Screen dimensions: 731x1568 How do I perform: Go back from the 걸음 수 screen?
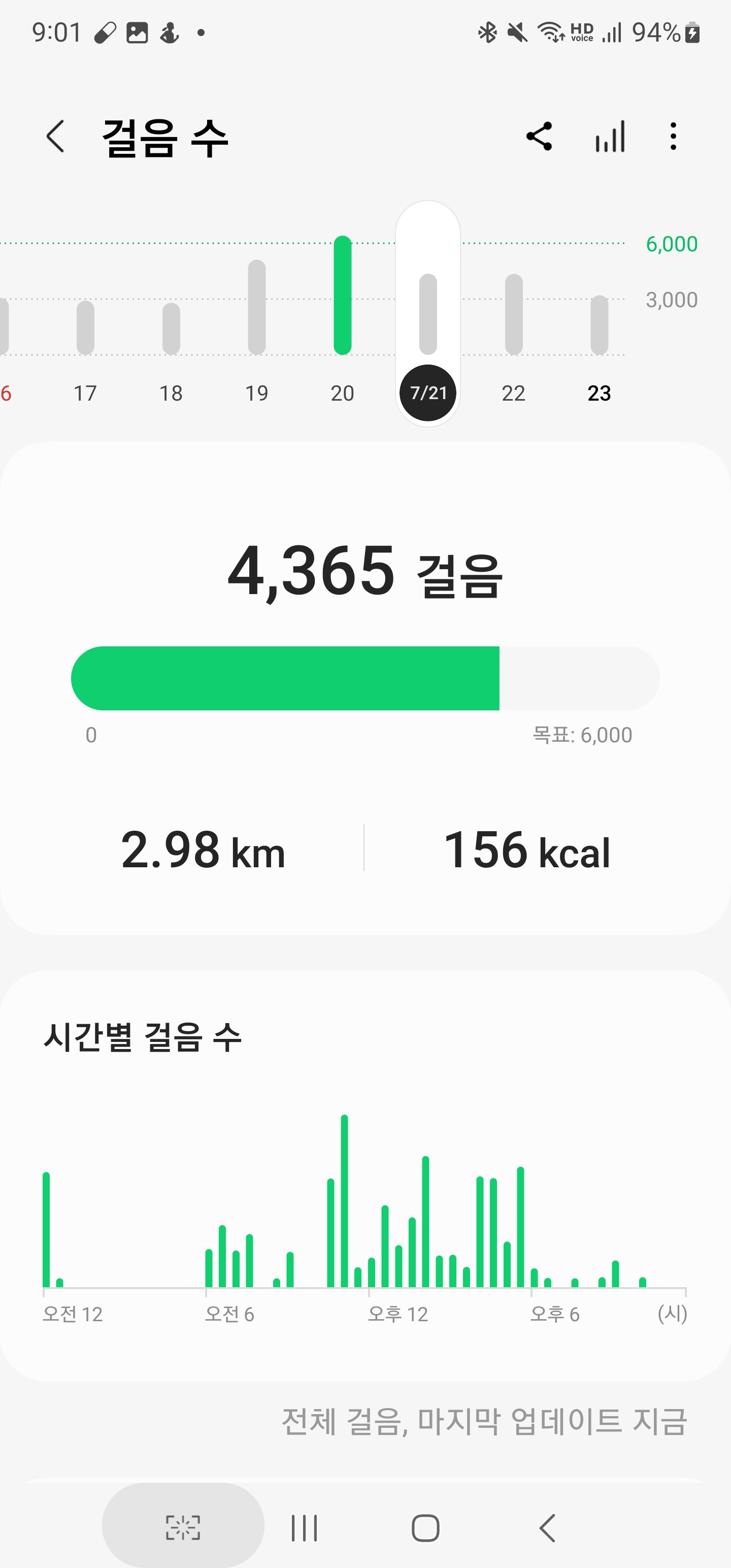click(x=55, y=137)
